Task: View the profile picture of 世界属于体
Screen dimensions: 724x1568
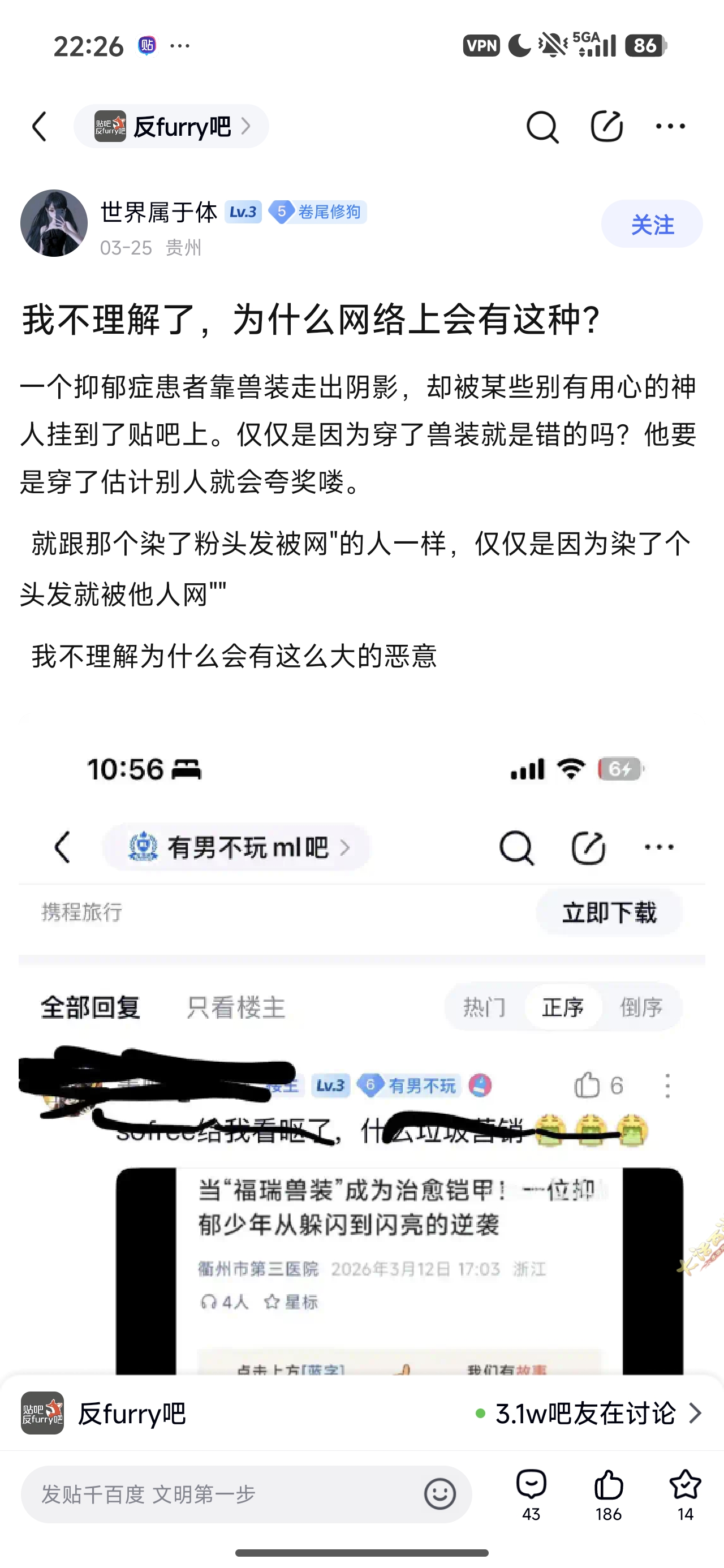Action: click(54, 223)
